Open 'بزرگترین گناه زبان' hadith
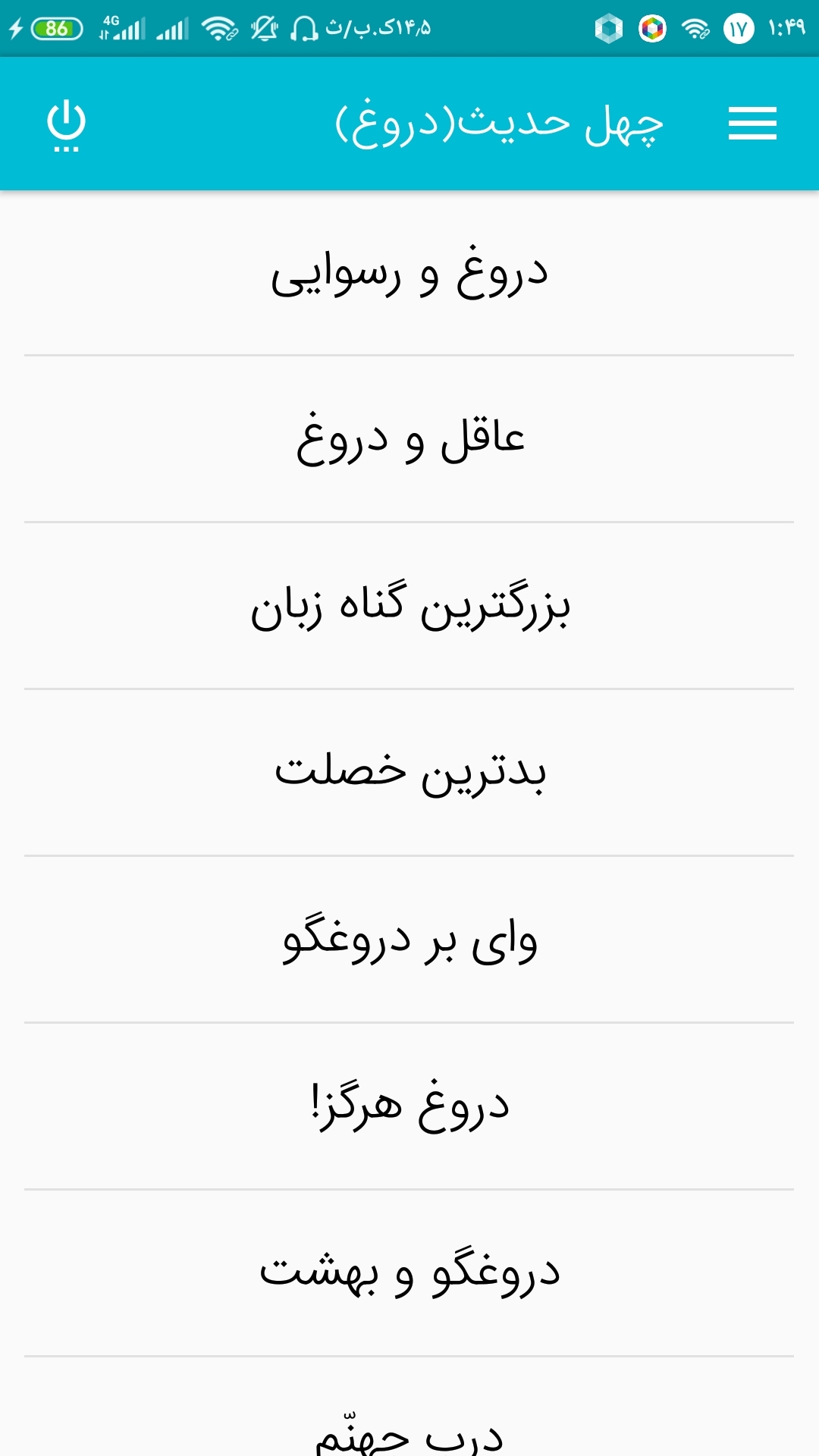The image size is (819, 1456). point(409,607)
